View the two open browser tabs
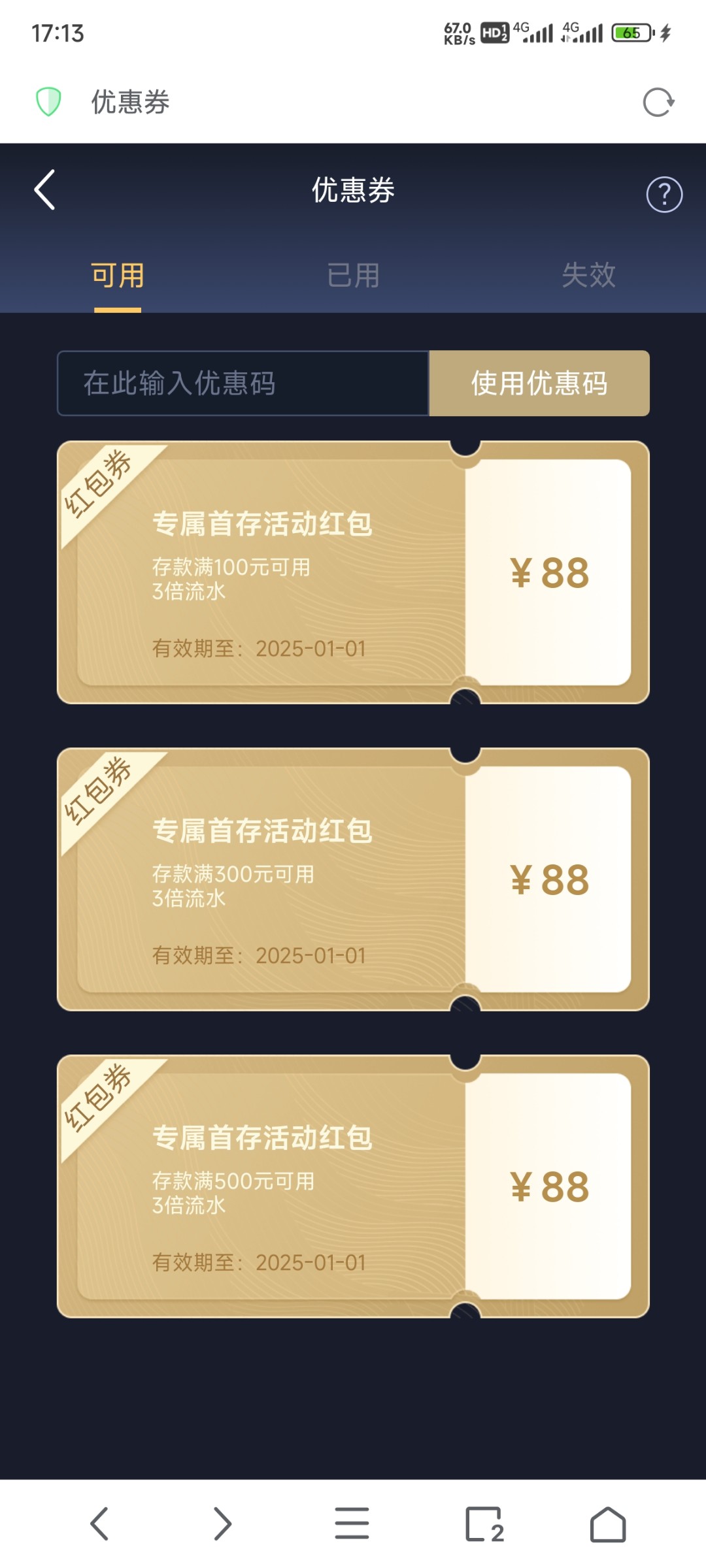The image size is (706, 1568). [x=484, y=1524]
